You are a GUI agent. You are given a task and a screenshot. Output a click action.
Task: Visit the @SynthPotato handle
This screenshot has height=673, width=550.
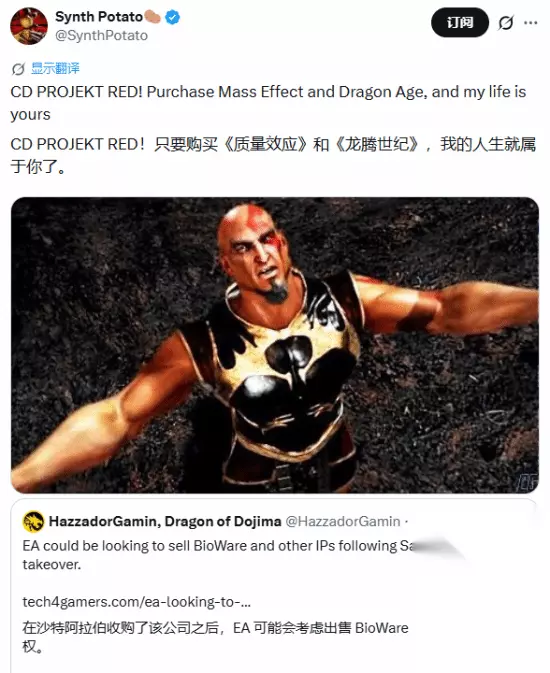tap(101, 36)
